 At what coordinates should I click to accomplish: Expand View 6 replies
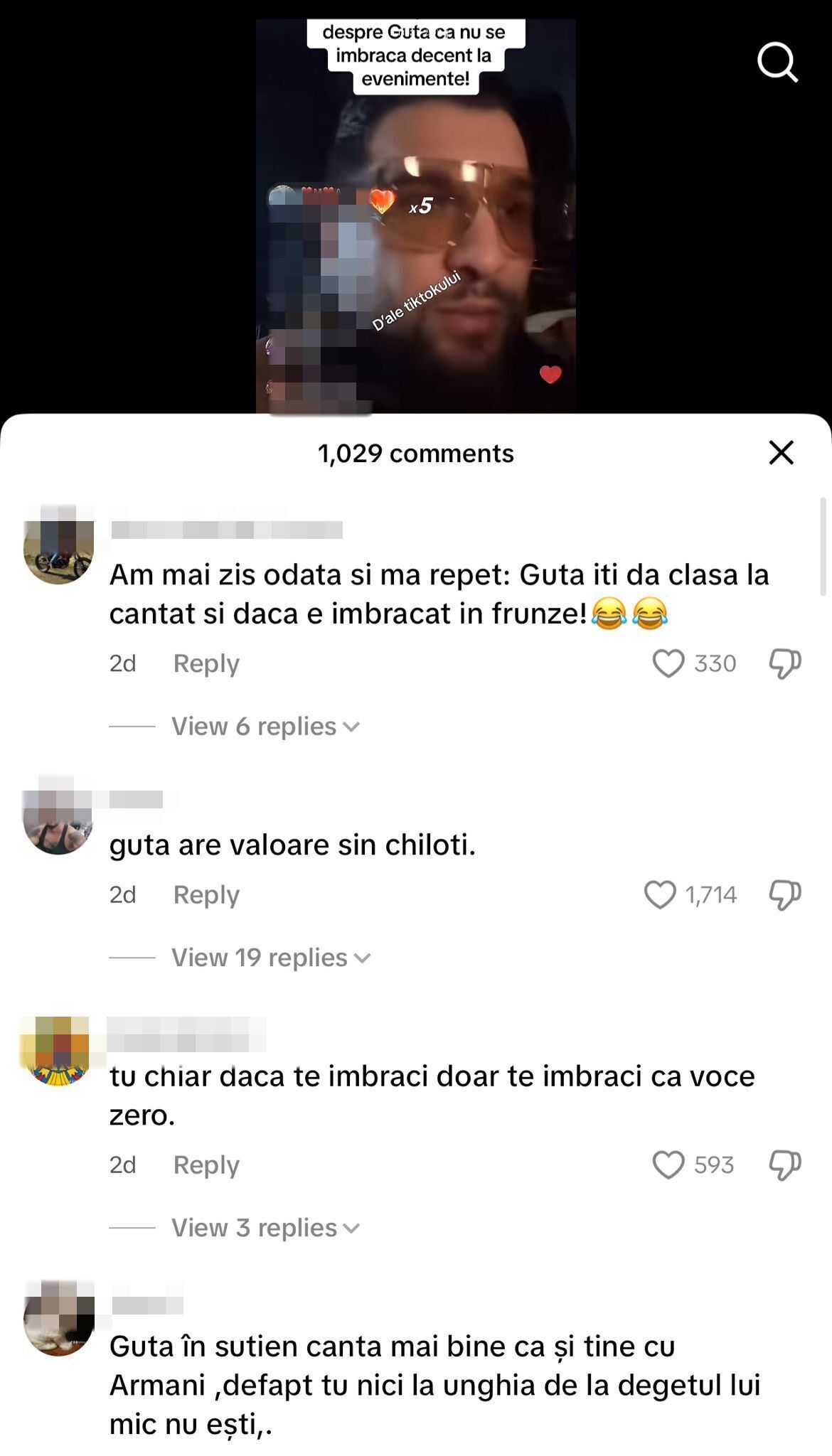click(x=265, y=727)
